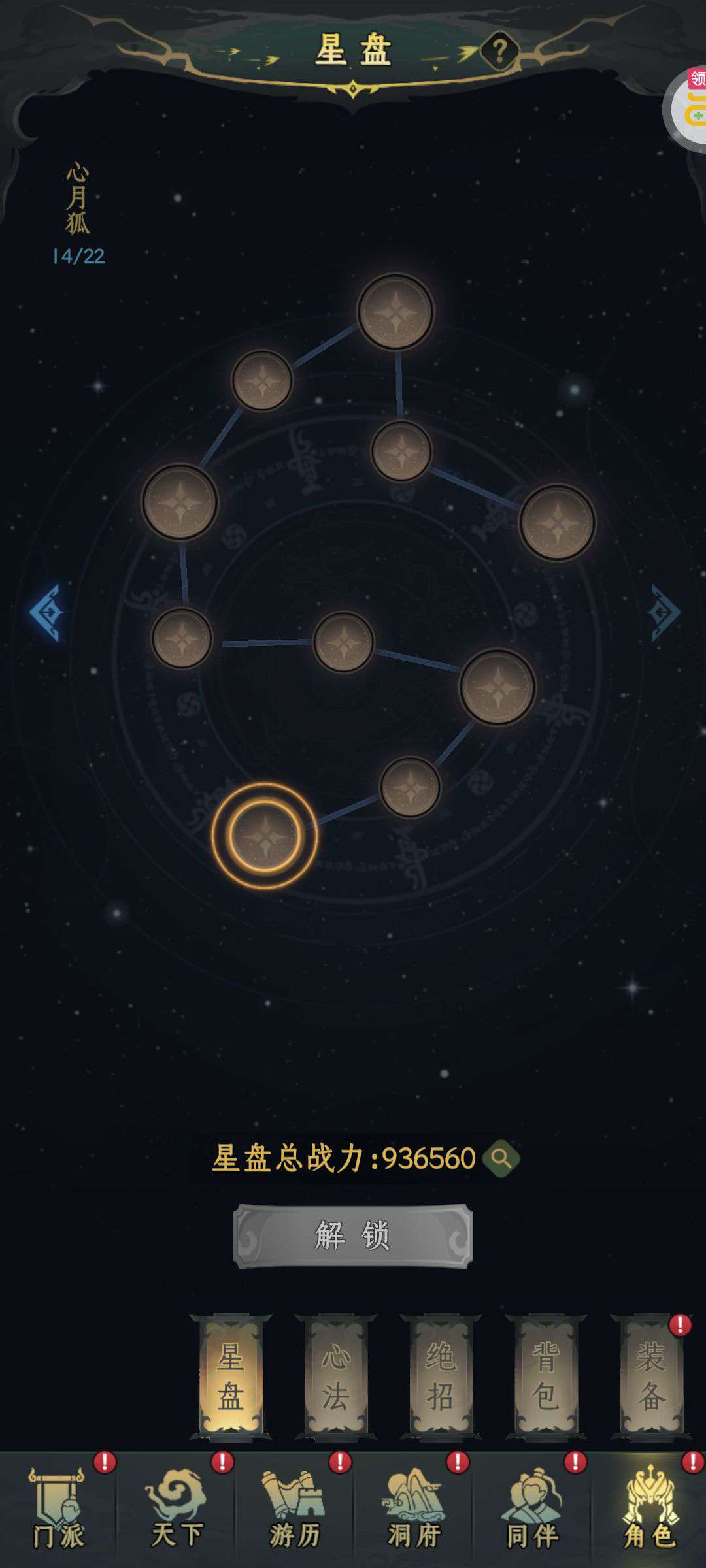The height and width of the screenshot is (1568, 706).
Task: Go to the next constellation with right arrow
Action: pos(664,612)
